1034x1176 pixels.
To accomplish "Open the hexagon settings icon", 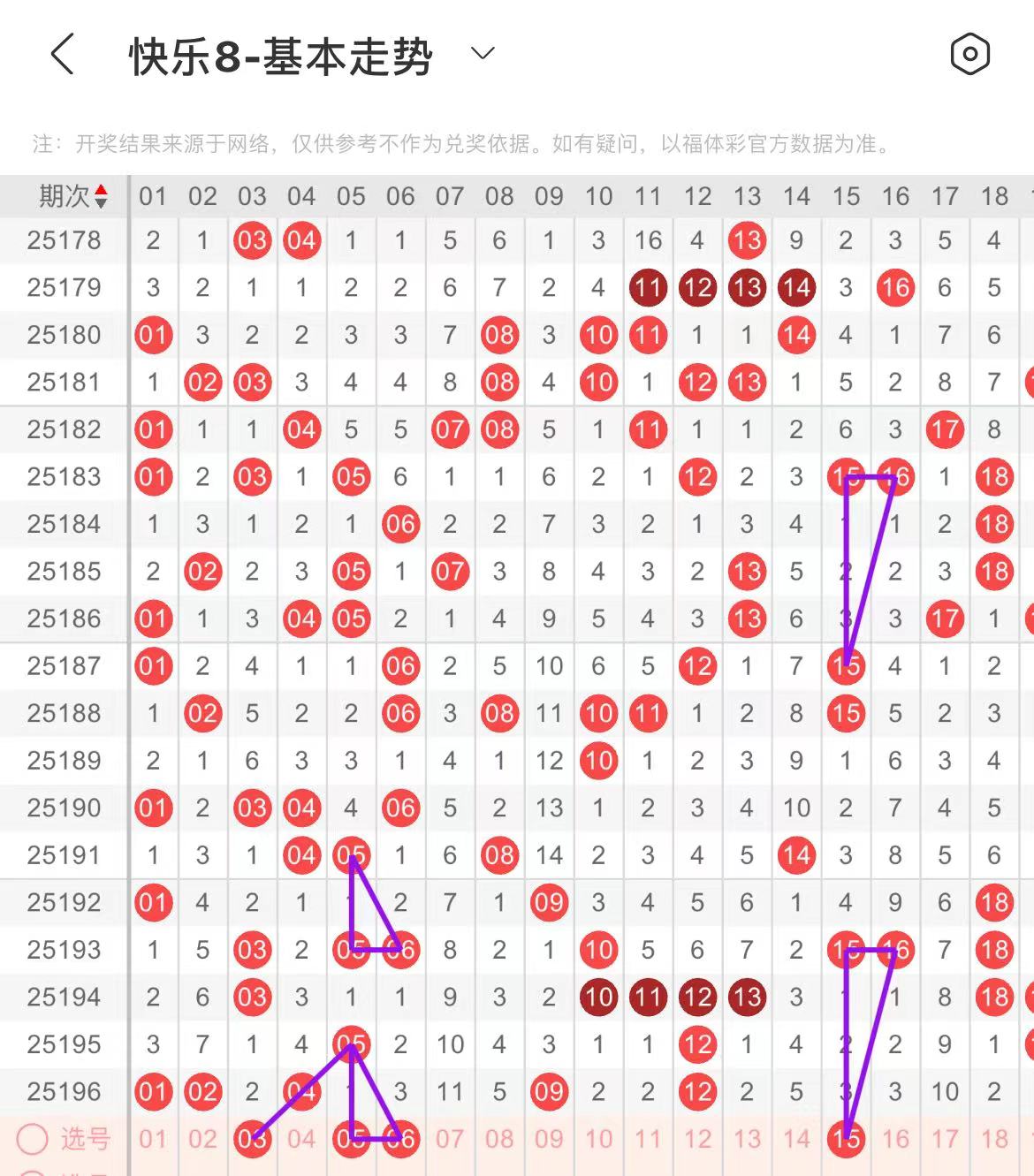I will [969, 55].
